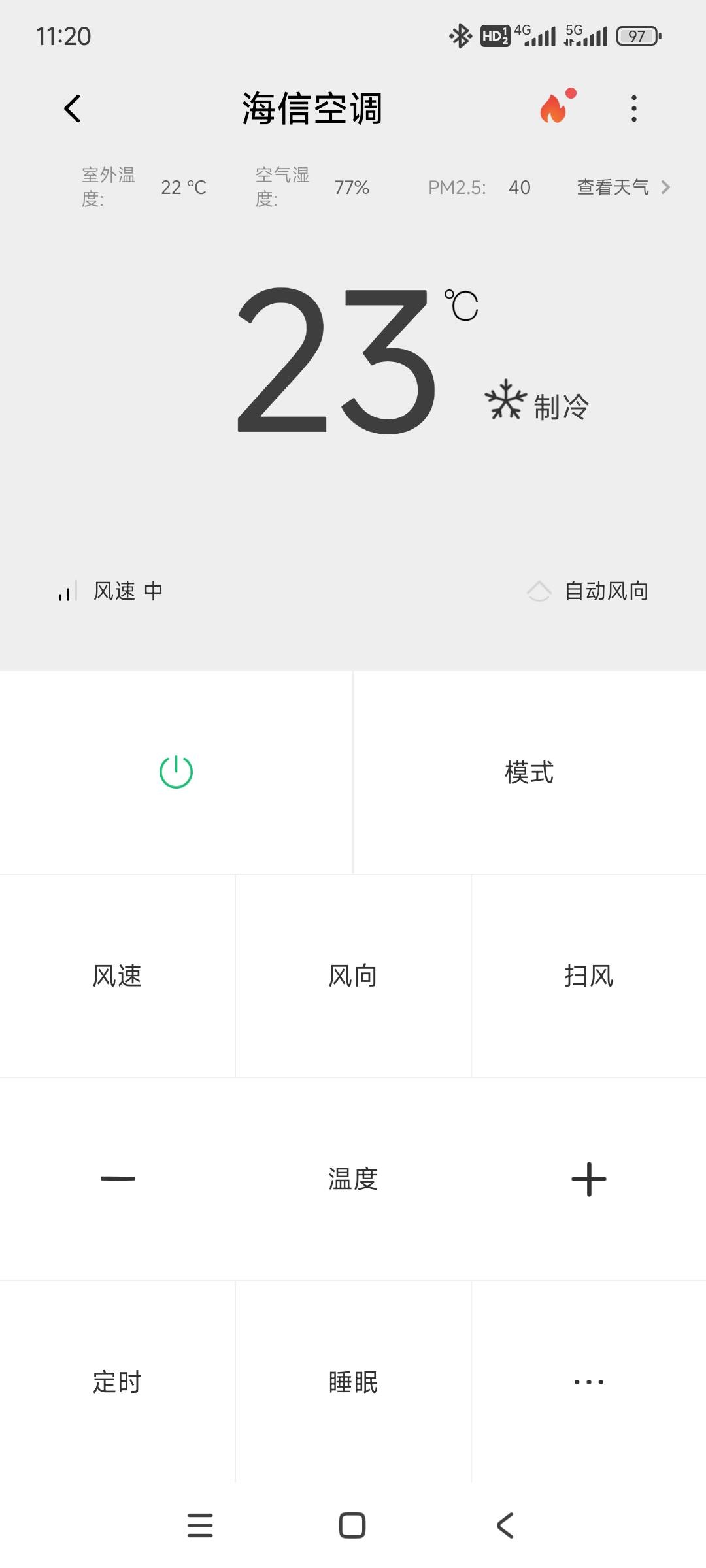Lower the temperature with the minus button

[118, 1179]
